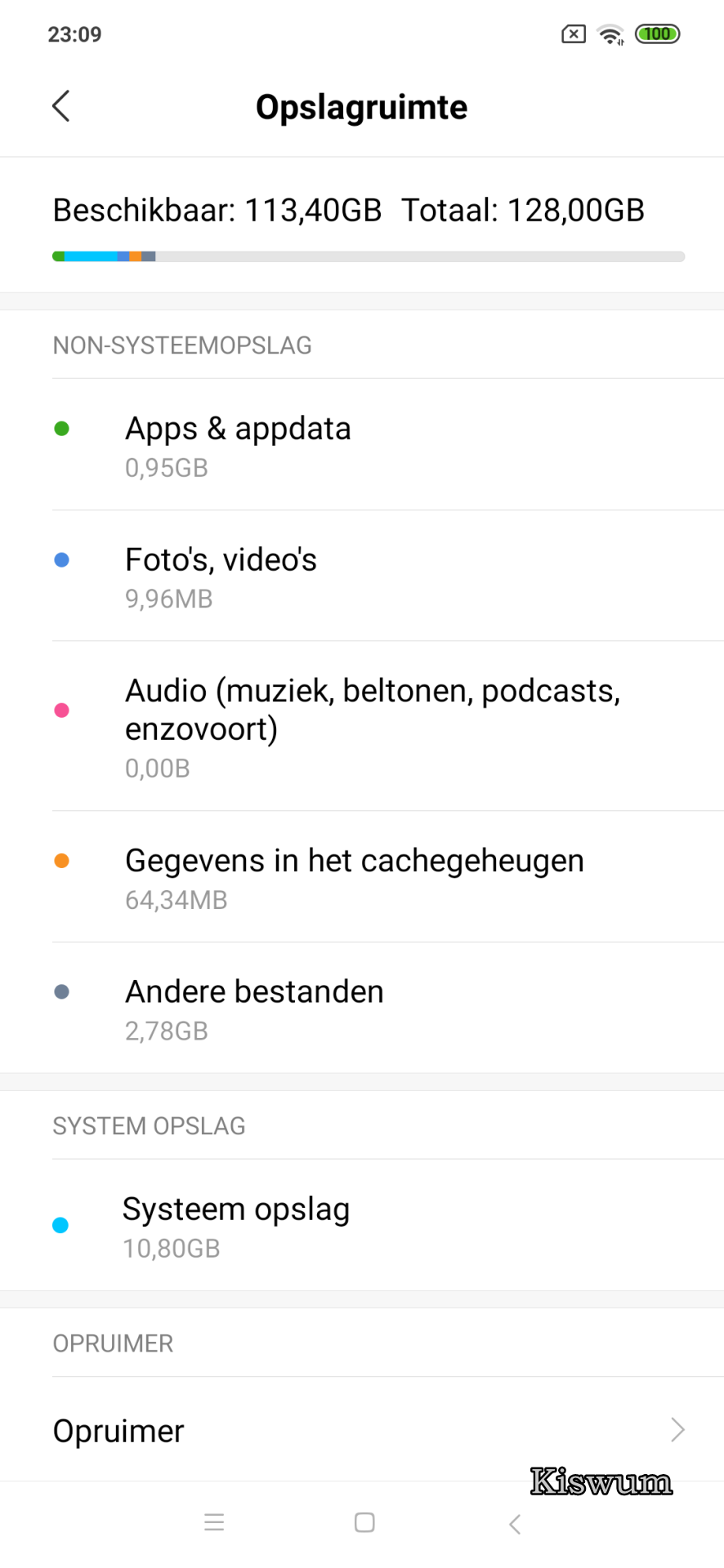Open Apps & appdata storage details
This screenshot has width=724, height=1568.
(362, 445)
